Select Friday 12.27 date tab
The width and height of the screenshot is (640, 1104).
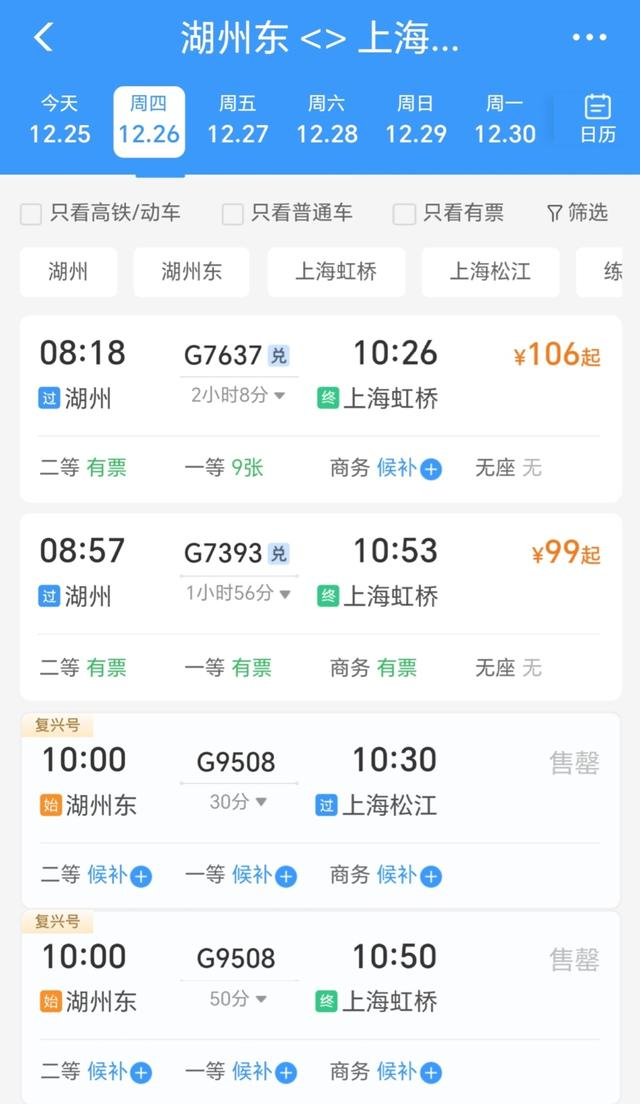[x=238, y=119]
